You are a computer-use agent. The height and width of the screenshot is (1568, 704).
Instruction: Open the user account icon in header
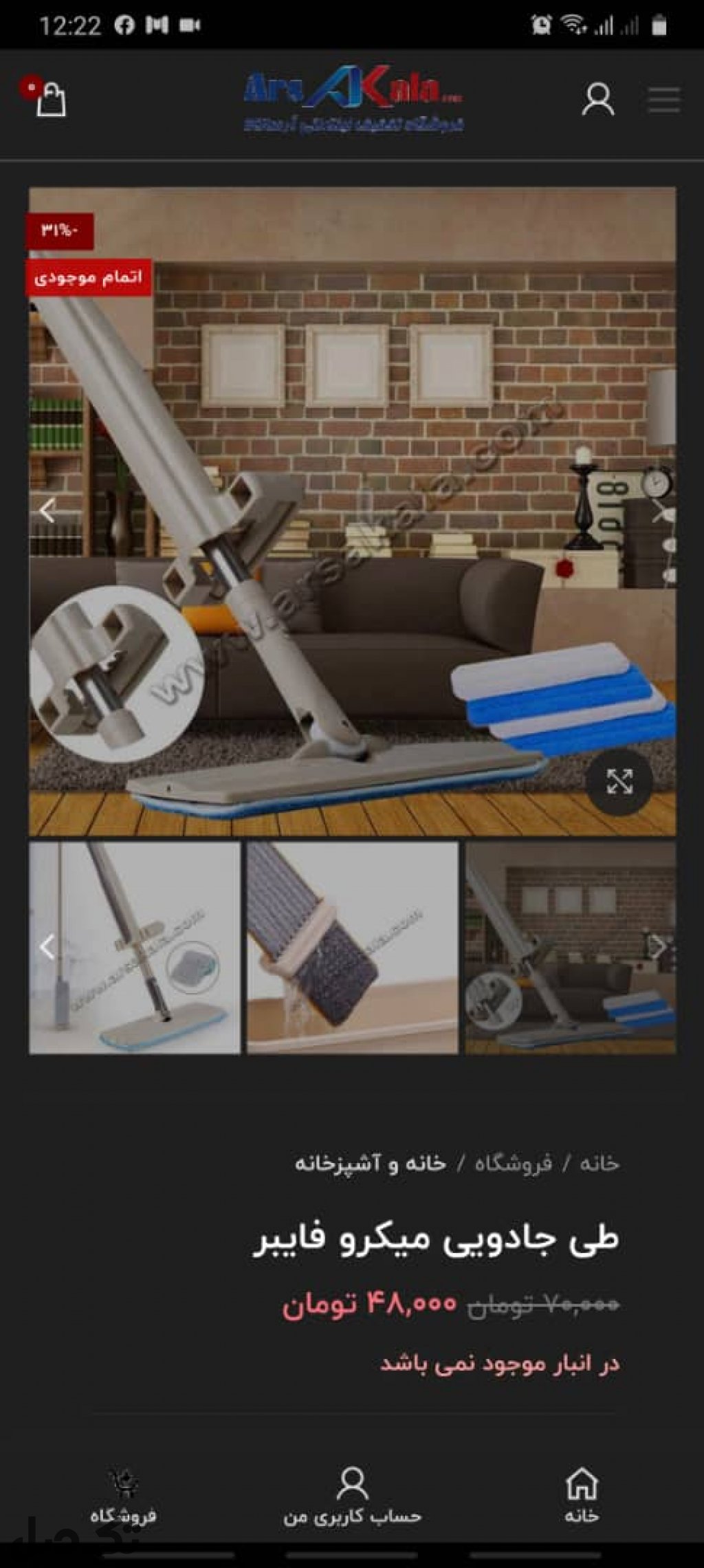click(597, 100)
